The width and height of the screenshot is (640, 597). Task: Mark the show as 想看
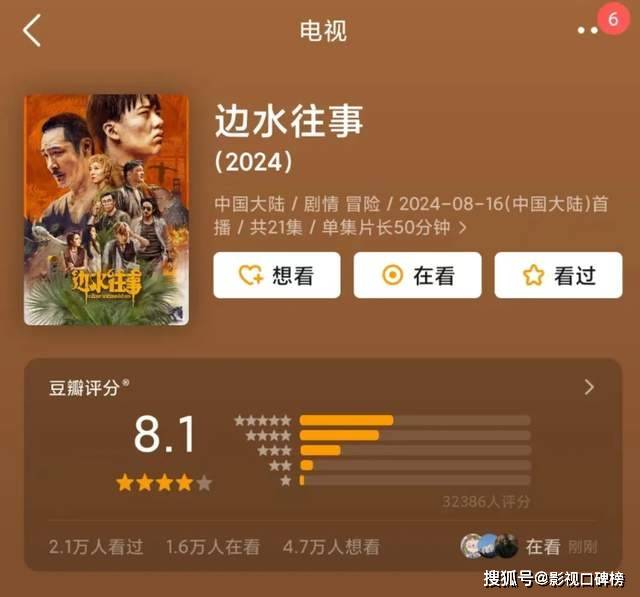[277, 275]
